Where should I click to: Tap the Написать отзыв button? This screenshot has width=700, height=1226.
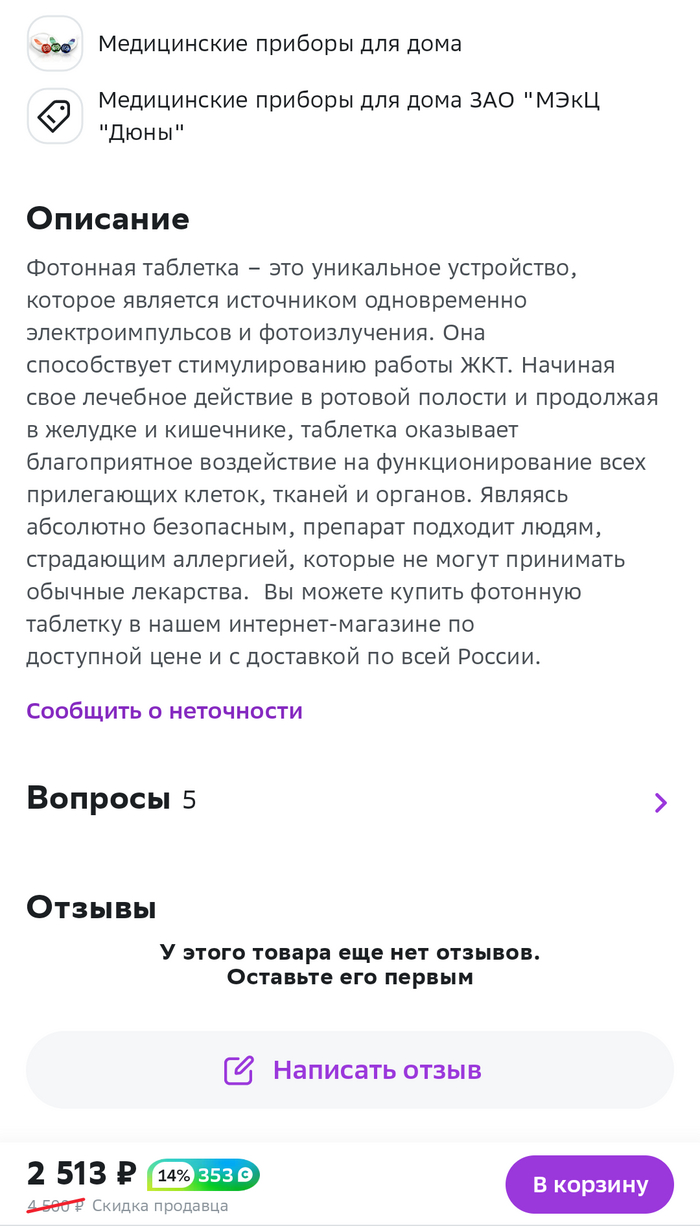[350, 1070]
